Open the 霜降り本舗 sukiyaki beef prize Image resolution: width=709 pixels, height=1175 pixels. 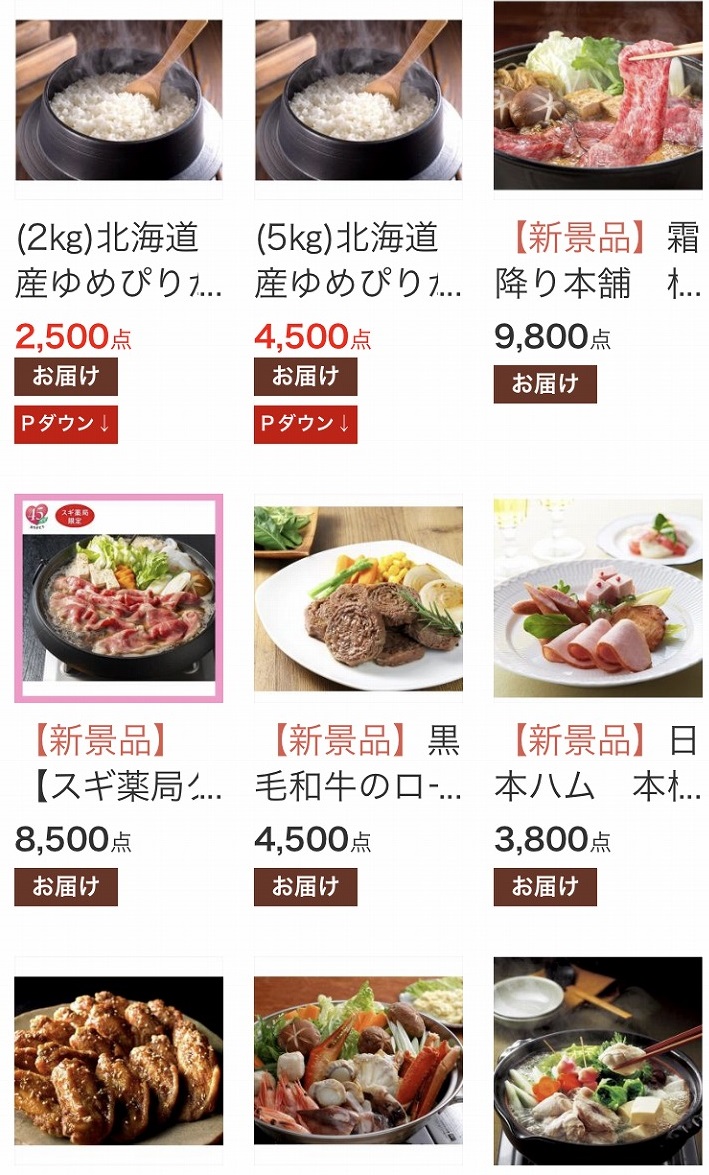tap(598, 95)
